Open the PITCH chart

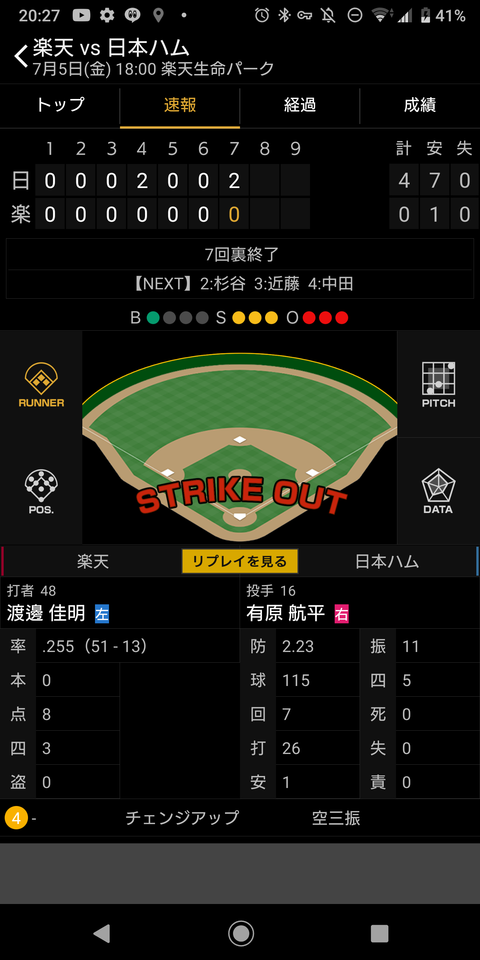438,384
